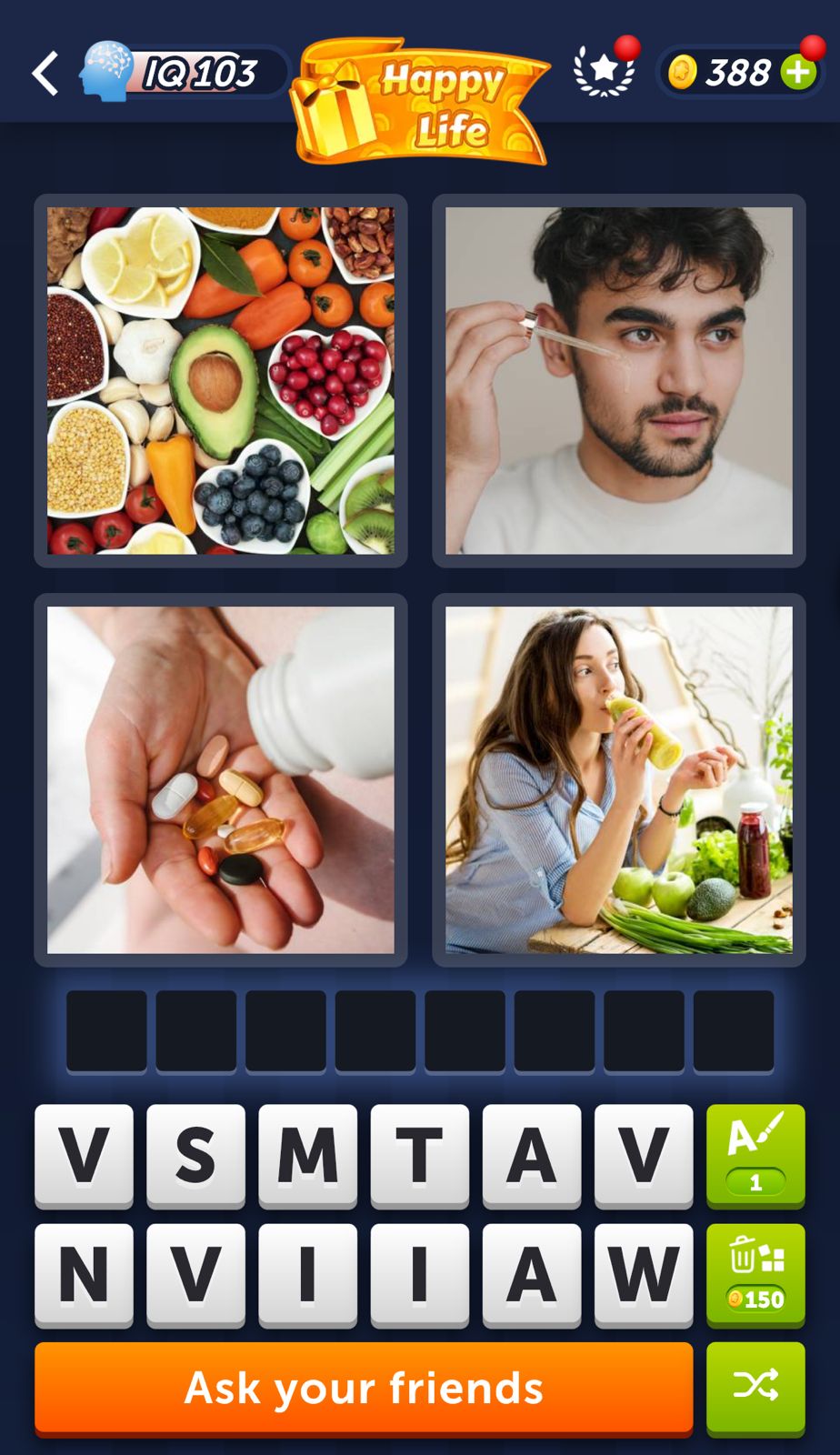This screenshot has width=840, height=1455.
Task: Tap the first empty answer slot
Action: pyautogui.click(x=106, y=1031)
